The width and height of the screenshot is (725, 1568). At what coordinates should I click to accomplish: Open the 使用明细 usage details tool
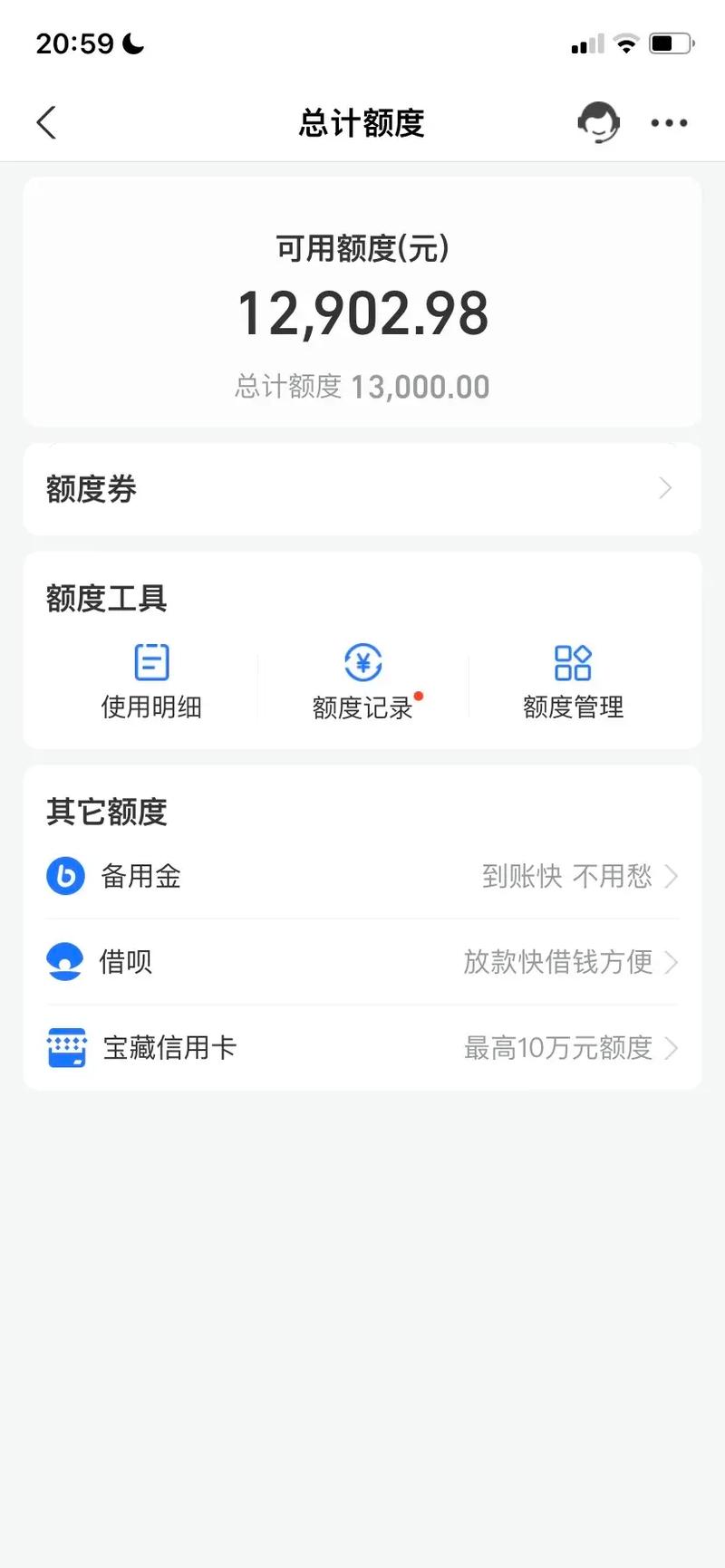pyautogui.click(x=150, y=681)
